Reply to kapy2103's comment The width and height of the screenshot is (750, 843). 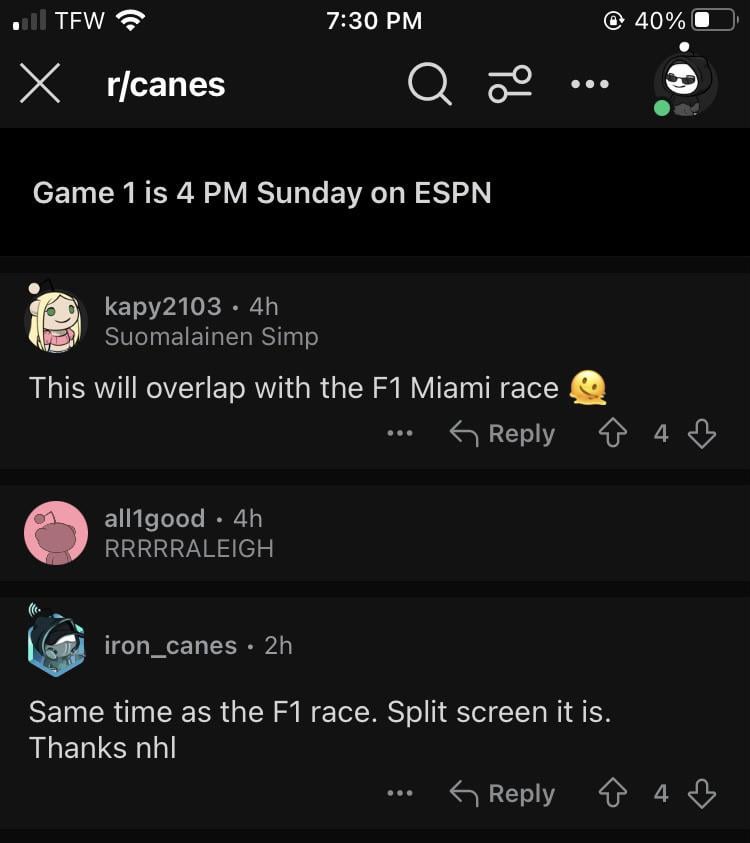pos(502,434)
